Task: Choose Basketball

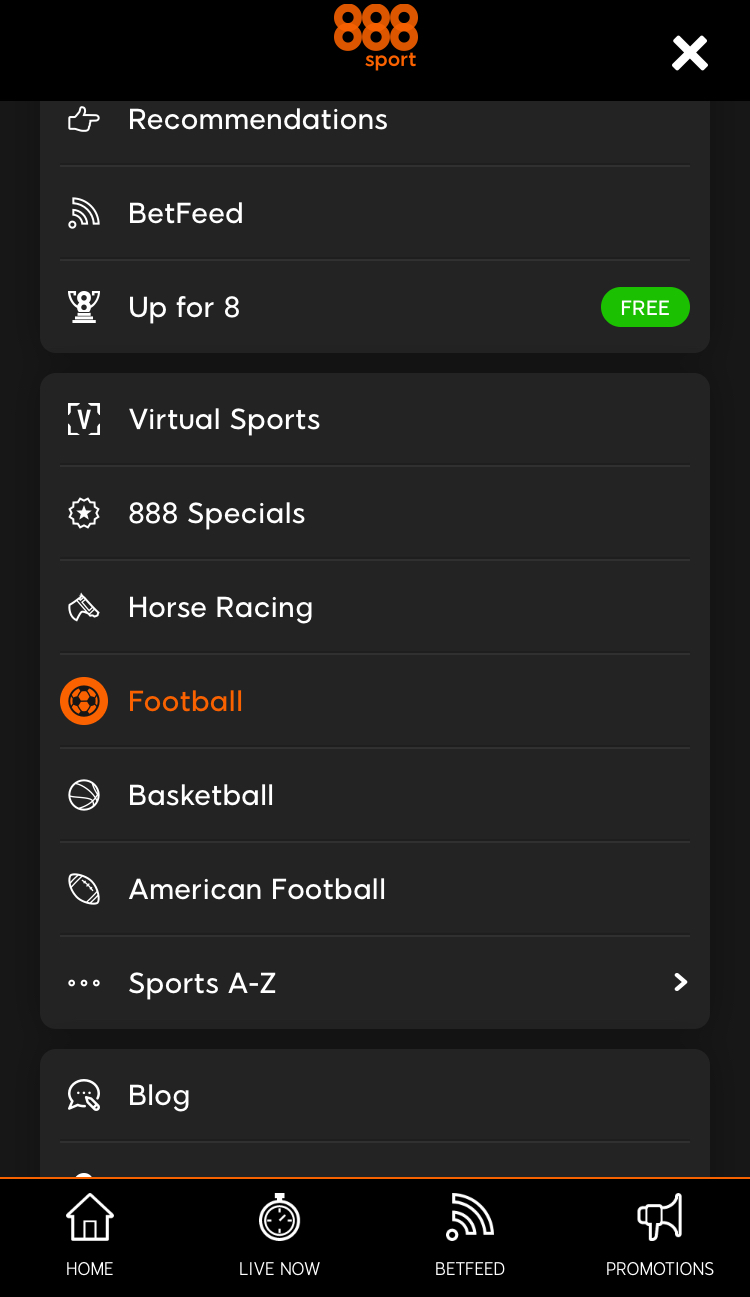Action: (x=375, y=795)
